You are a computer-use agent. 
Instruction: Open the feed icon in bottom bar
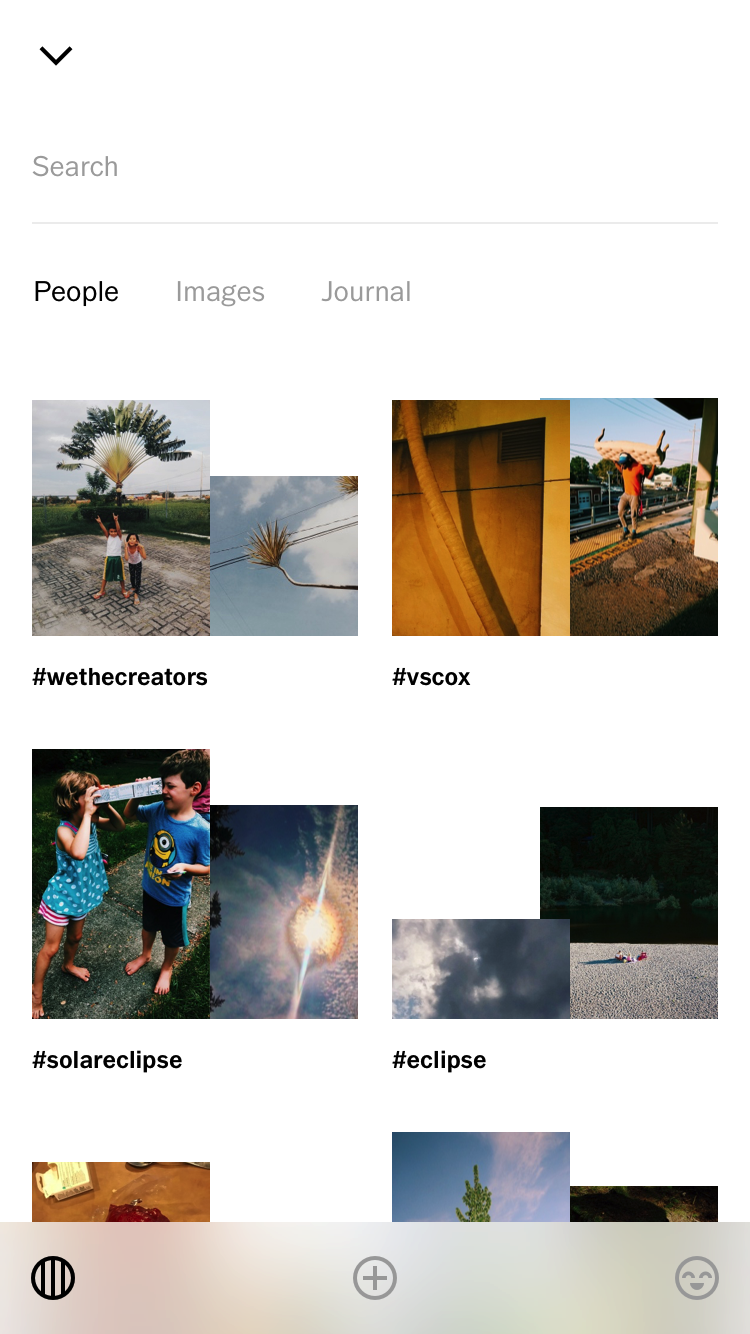pos(53,1278)
